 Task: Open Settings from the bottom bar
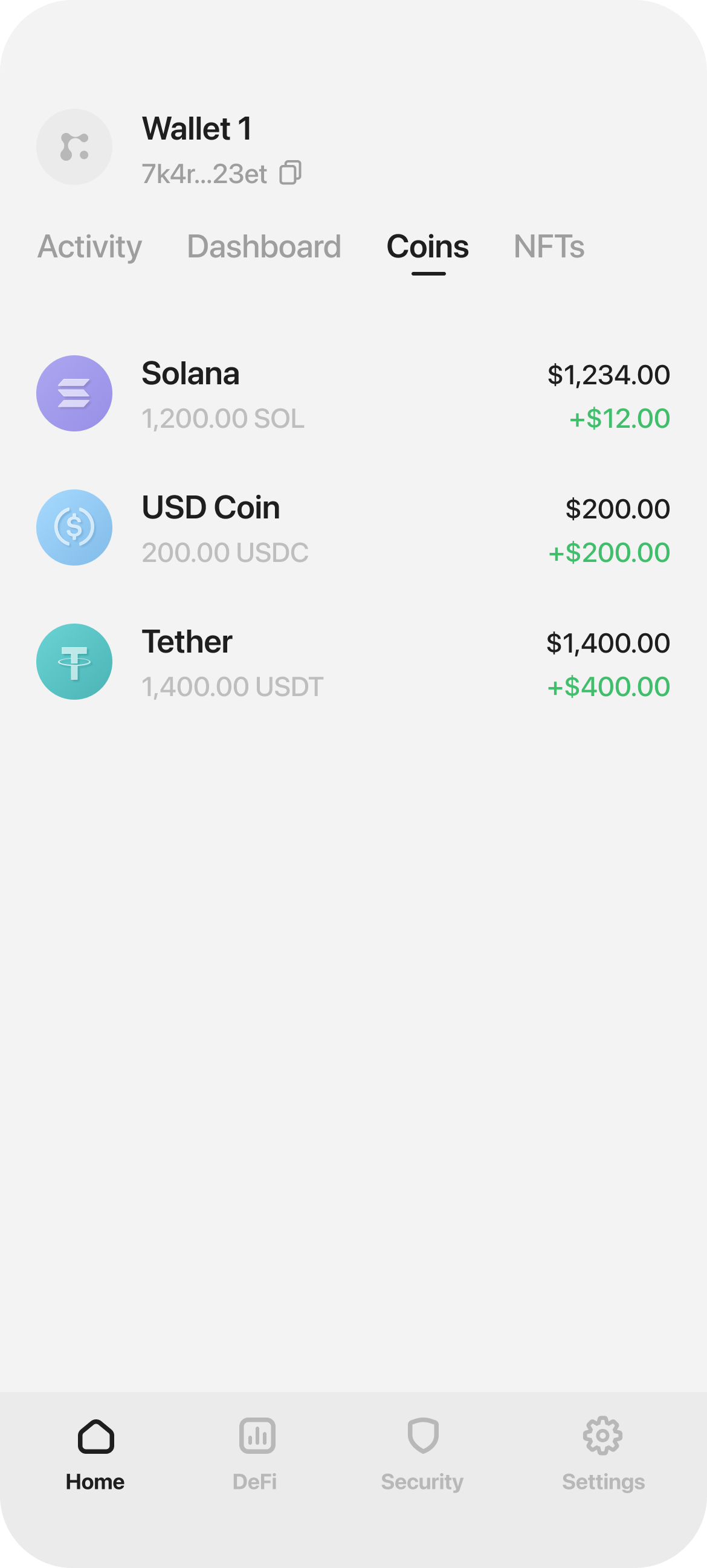tap(603, 1454)
